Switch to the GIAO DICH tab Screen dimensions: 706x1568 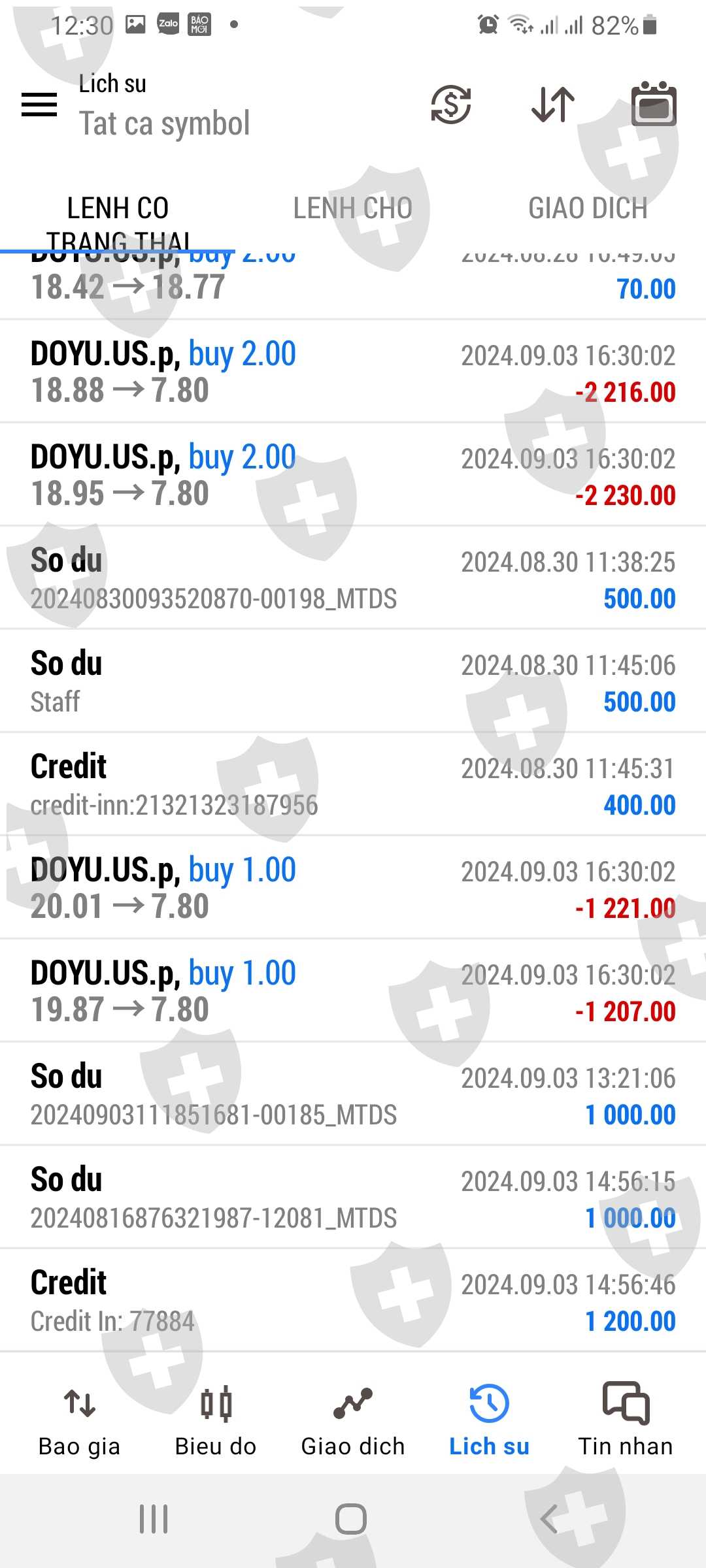point(588,209)
